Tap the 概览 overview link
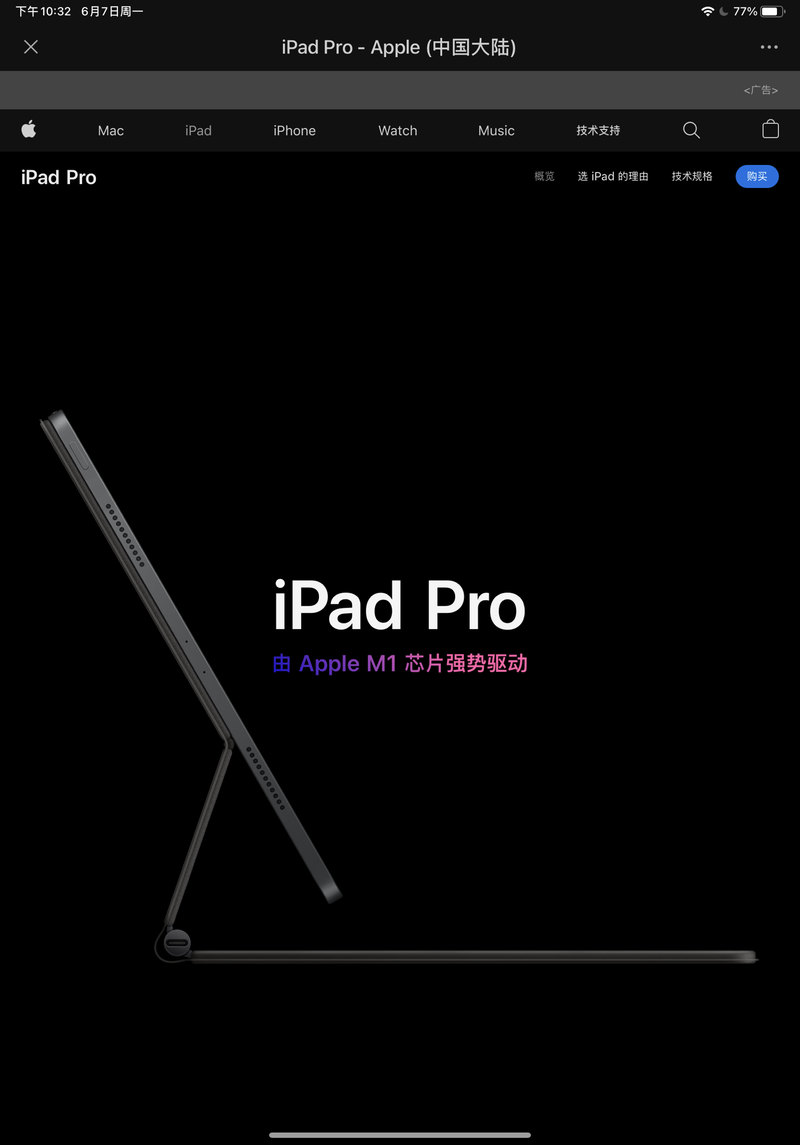Screen dimensions: 800x1145 pos(544,177)
